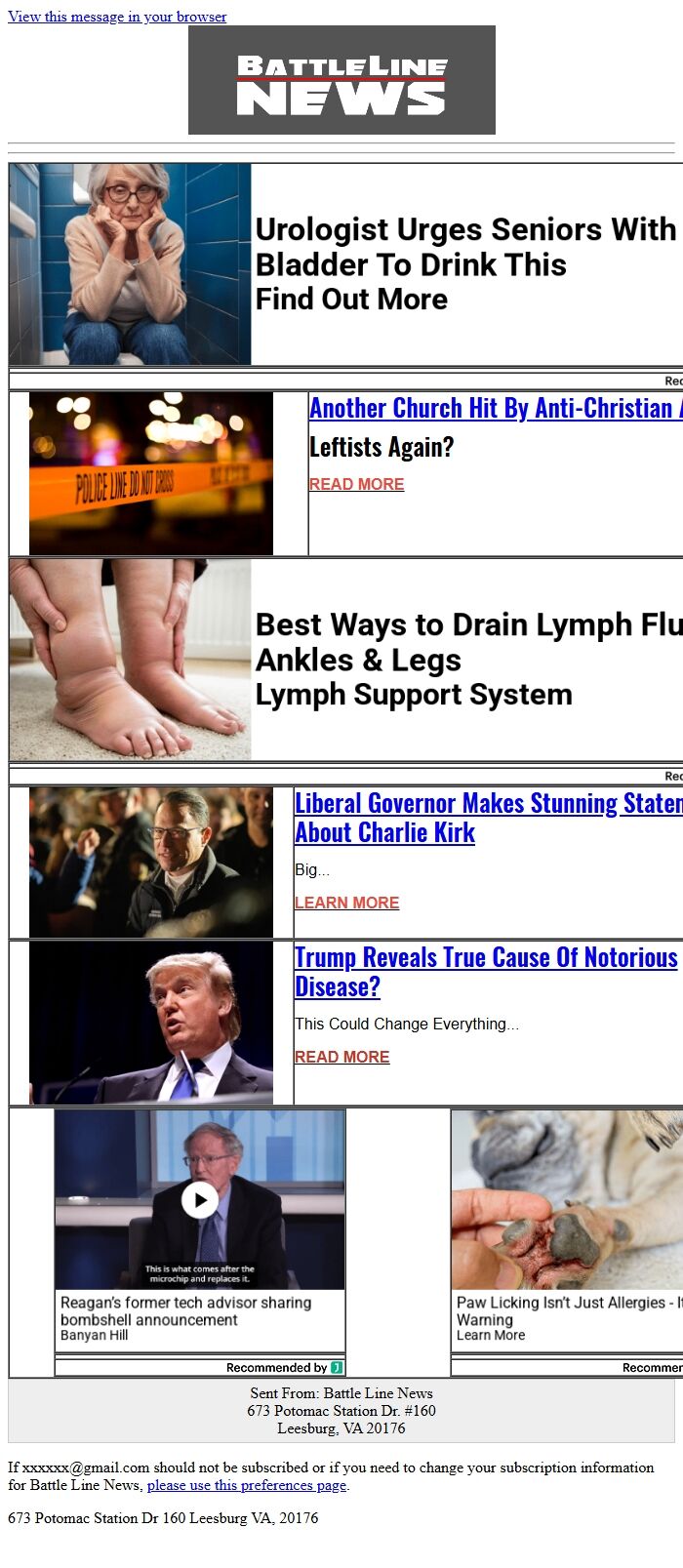Play the Reagan tech advisor video
This screenshot has height=1568, width=683.
(200, 1199)
